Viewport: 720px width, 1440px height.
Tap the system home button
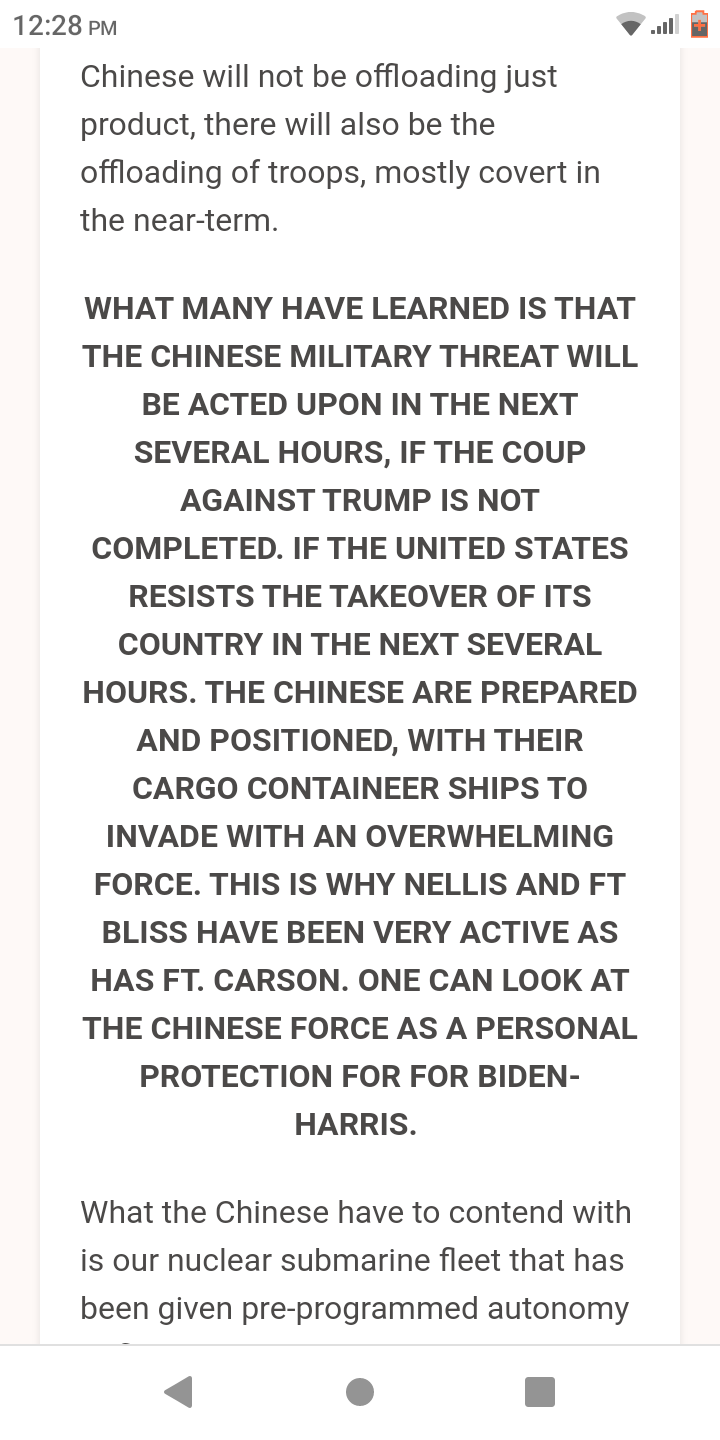click(x=360, y=1391)
